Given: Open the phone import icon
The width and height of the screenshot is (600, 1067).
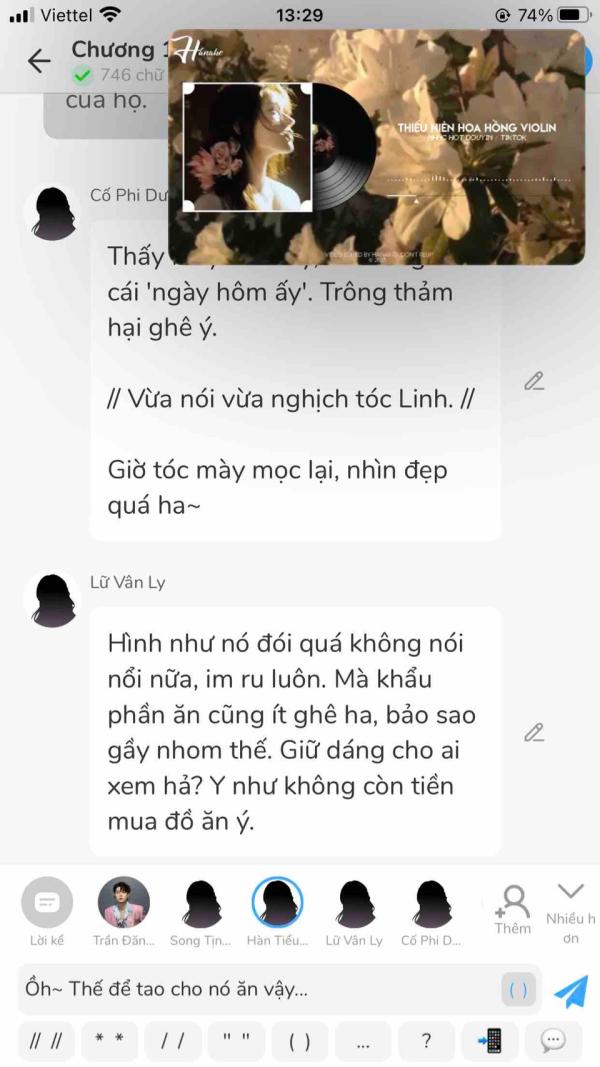Looking at the screenshot, I should tap(490, 1040).
